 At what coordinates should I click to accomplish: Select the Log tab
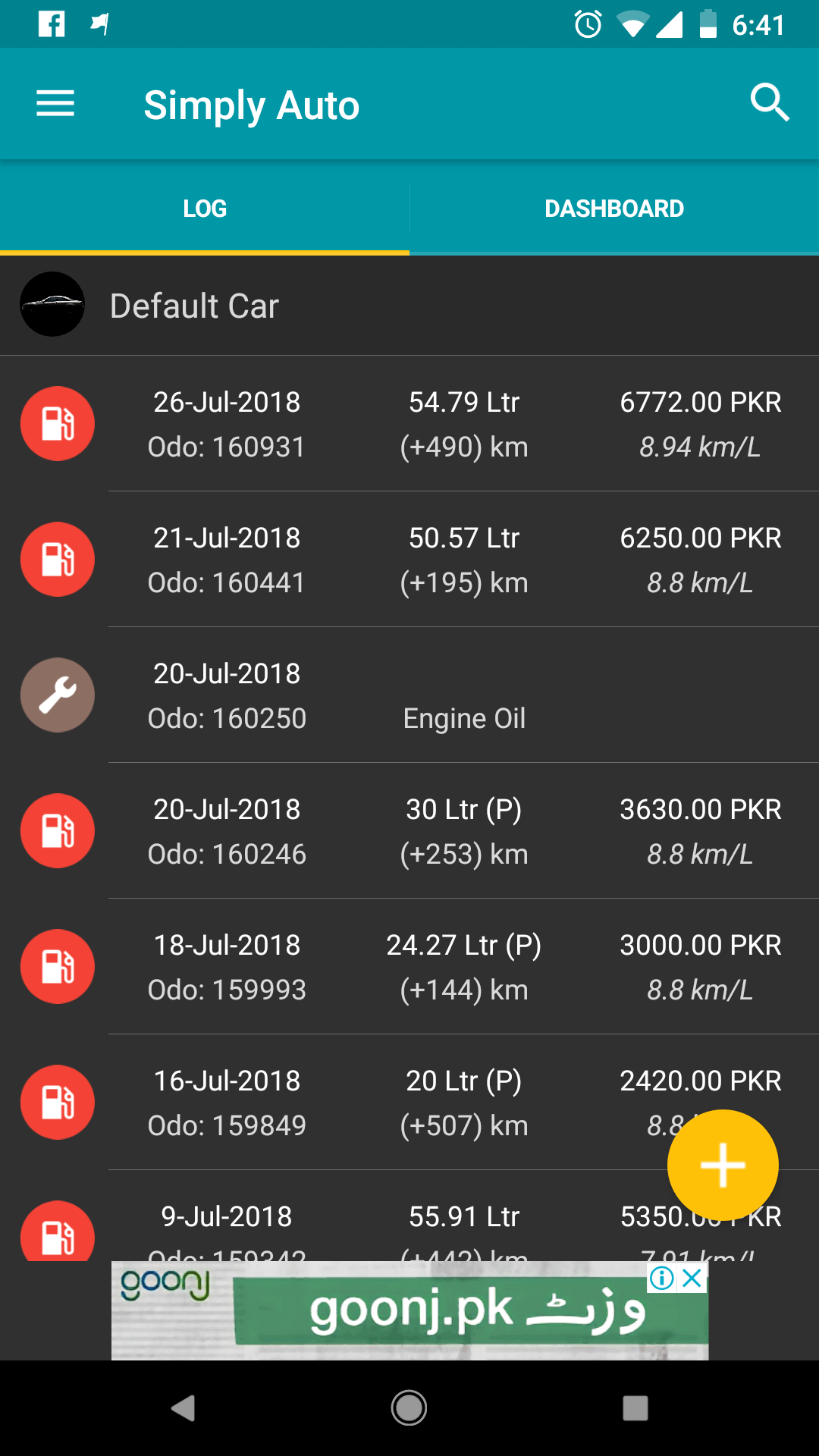(x=205, y=209)
